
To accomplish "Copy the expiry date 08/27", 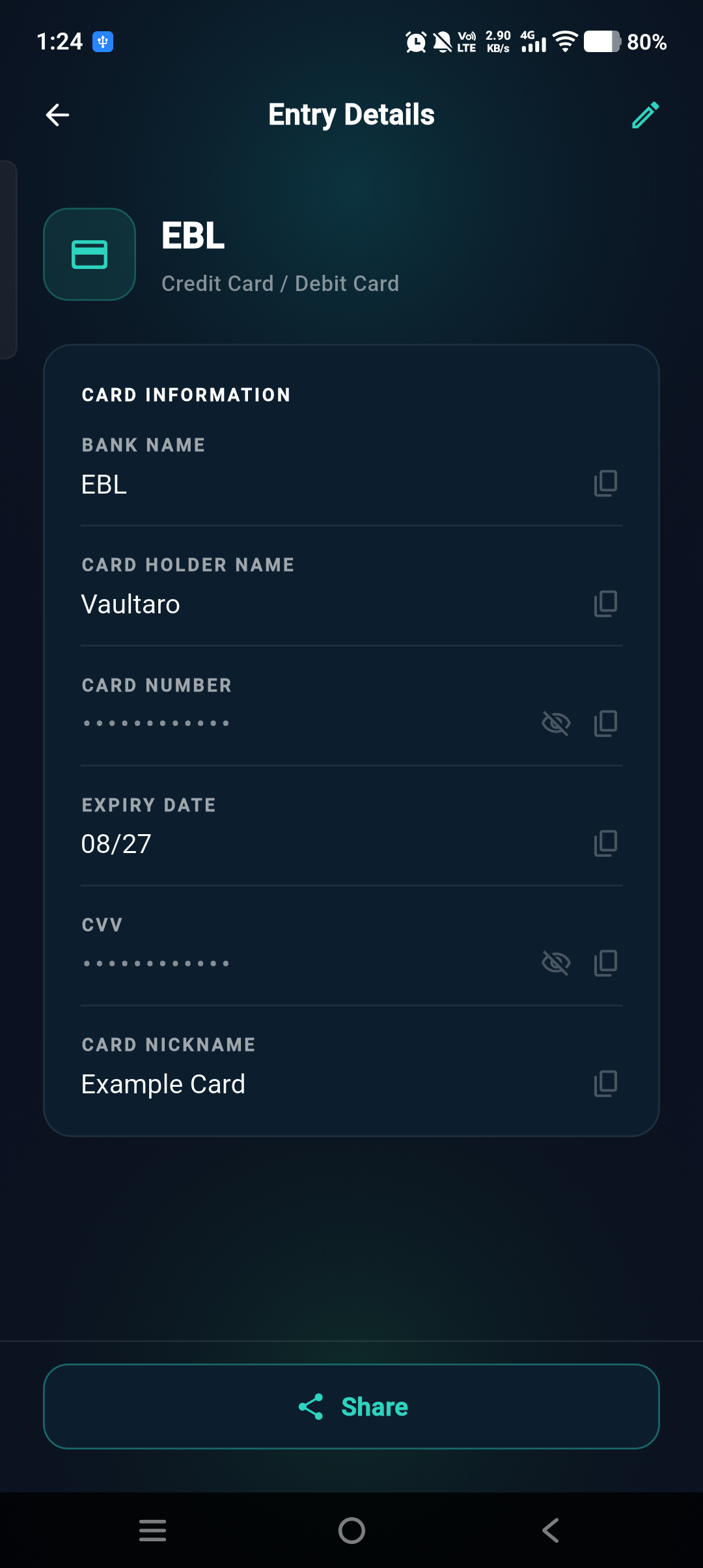I will 604,843.
